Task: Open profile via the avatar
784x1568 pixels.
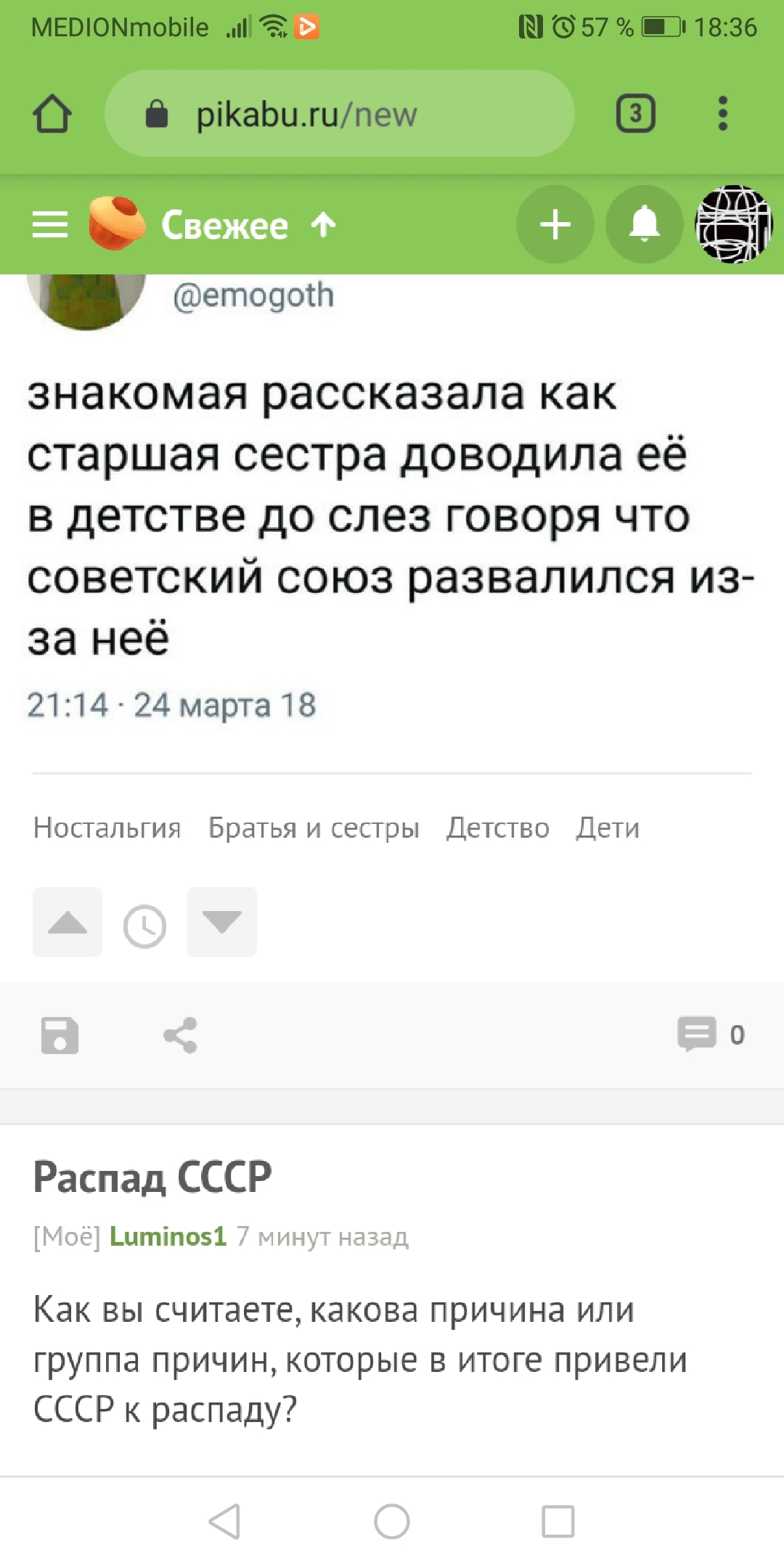Action: pyautogui.click(x=733, y=224)
